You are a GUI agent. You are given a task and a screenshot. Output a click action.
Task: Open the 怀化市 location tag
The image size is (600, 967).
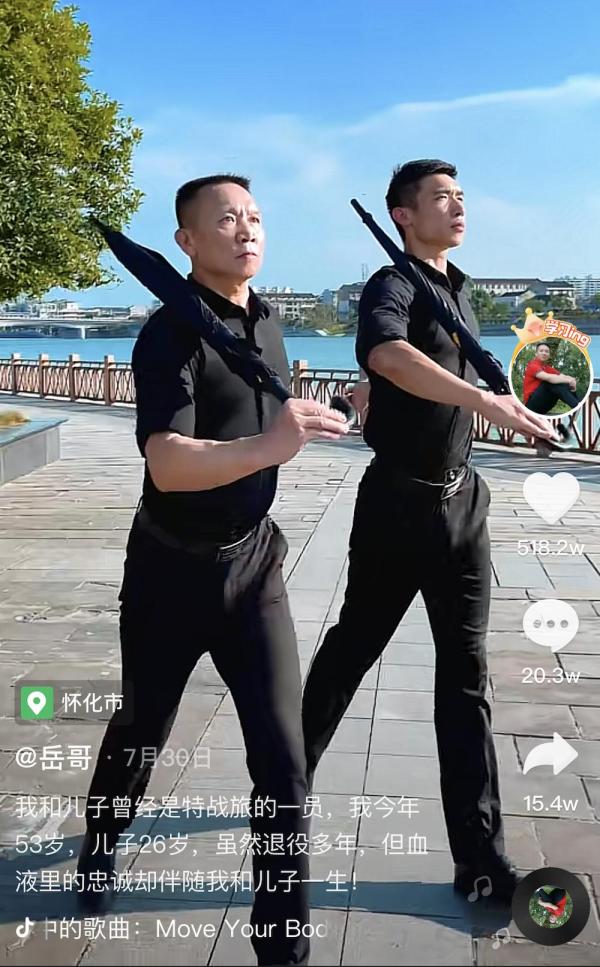[x=75, y=703]
